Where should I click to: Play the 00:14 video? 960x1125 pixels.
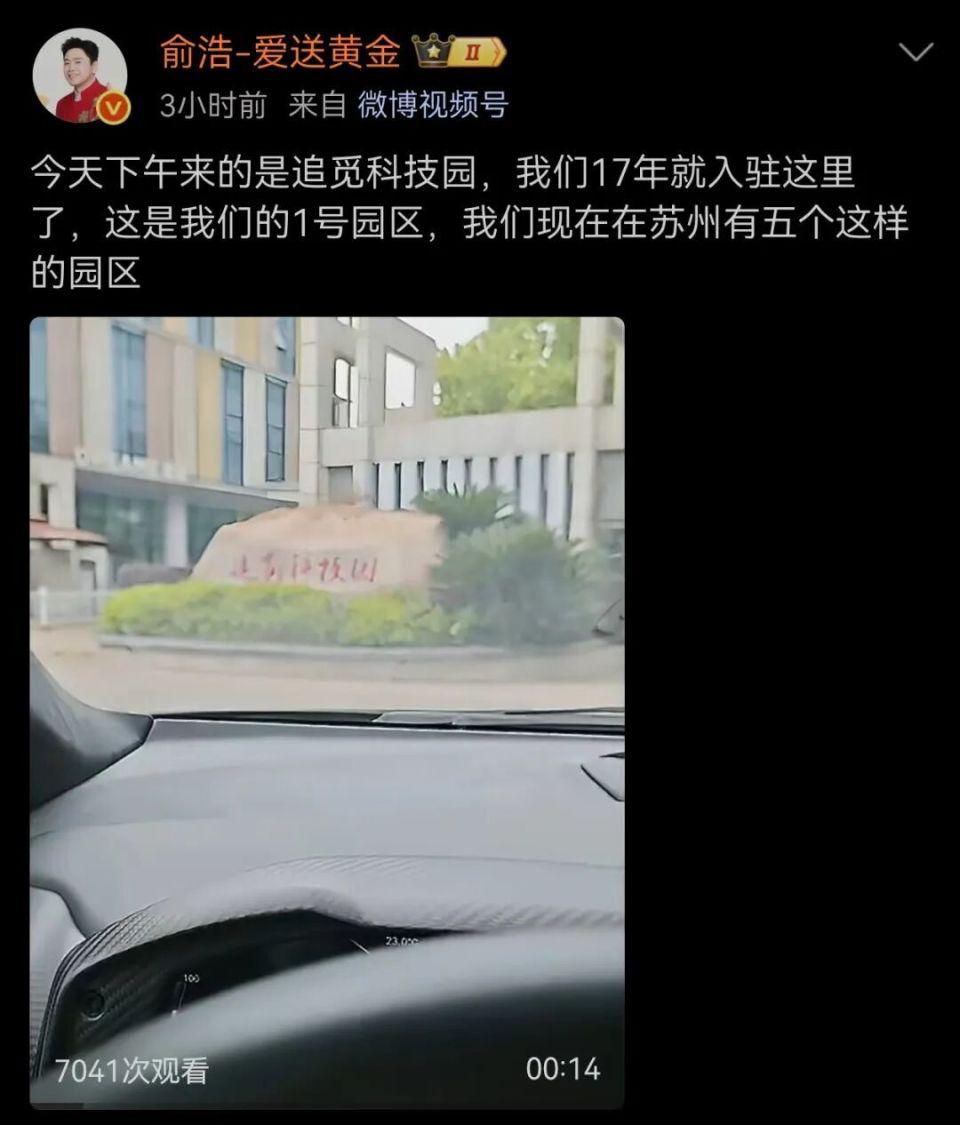pyautogui.click(x=327, y=713)
